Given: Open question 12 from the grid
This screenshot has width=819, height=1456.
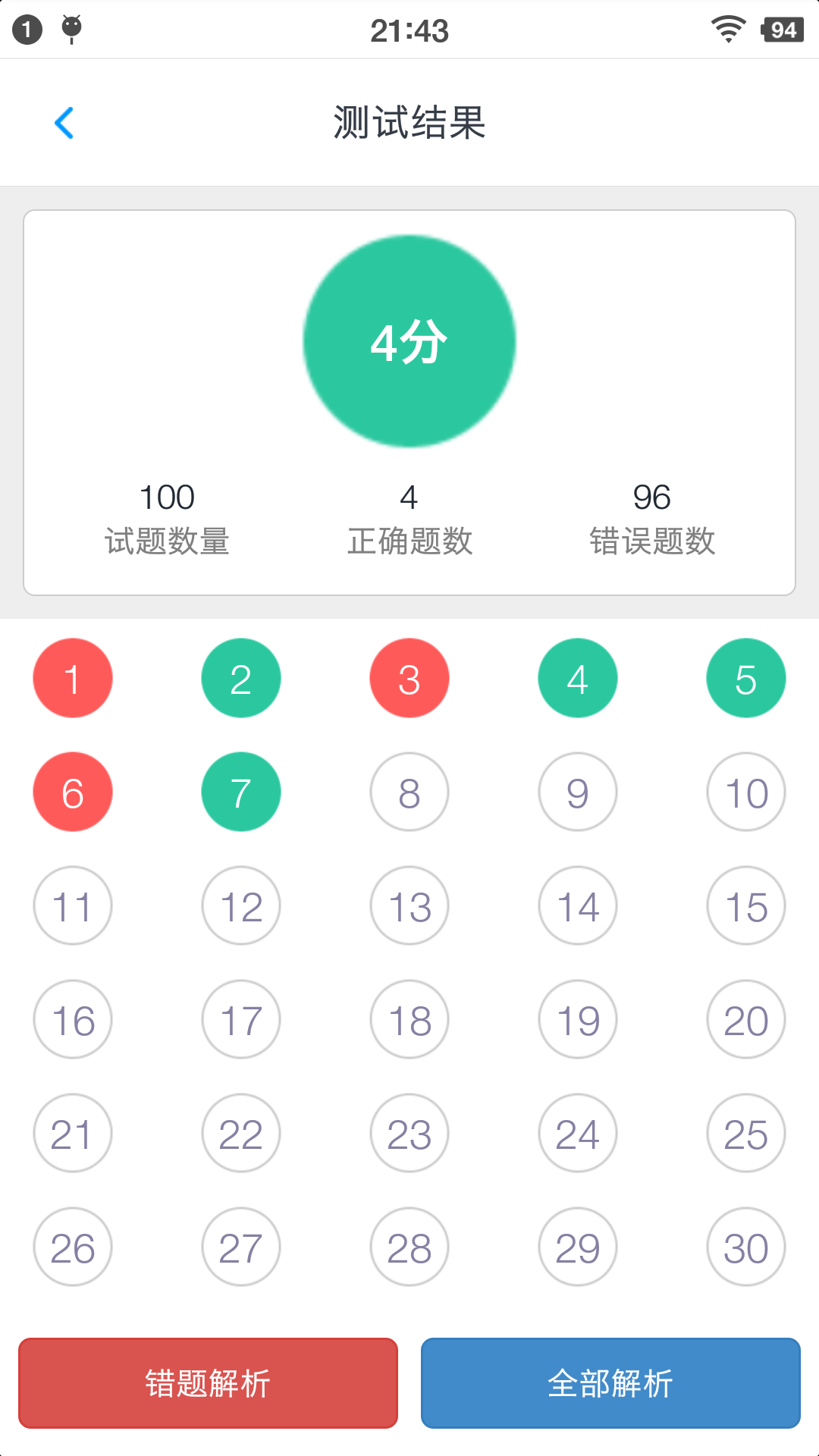Looking at the screenshot, I should [240, 905].
